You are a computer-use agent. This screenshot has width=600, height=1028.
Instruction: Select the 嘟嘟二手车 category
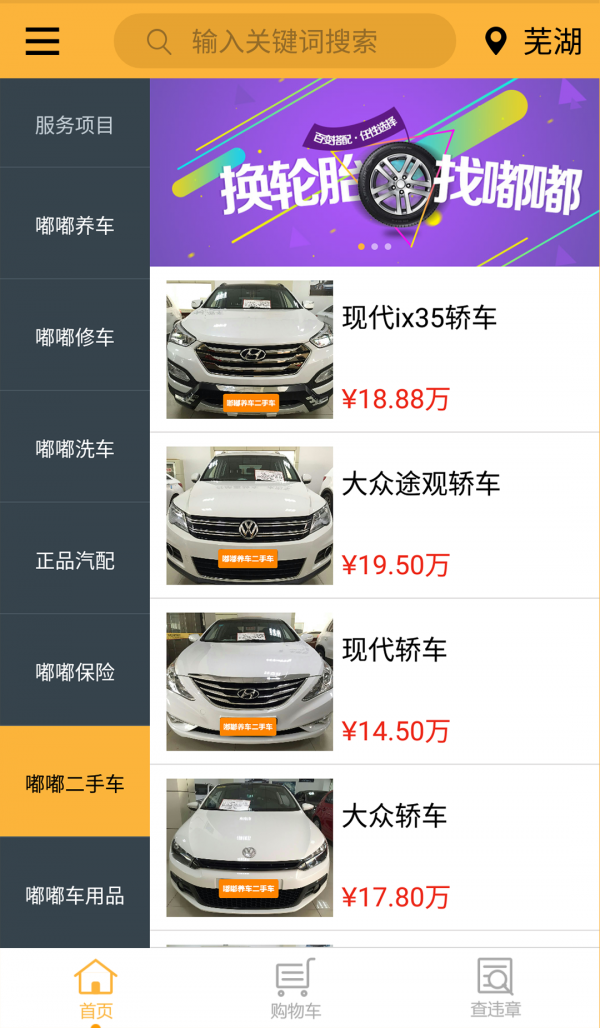pos(75,784)
